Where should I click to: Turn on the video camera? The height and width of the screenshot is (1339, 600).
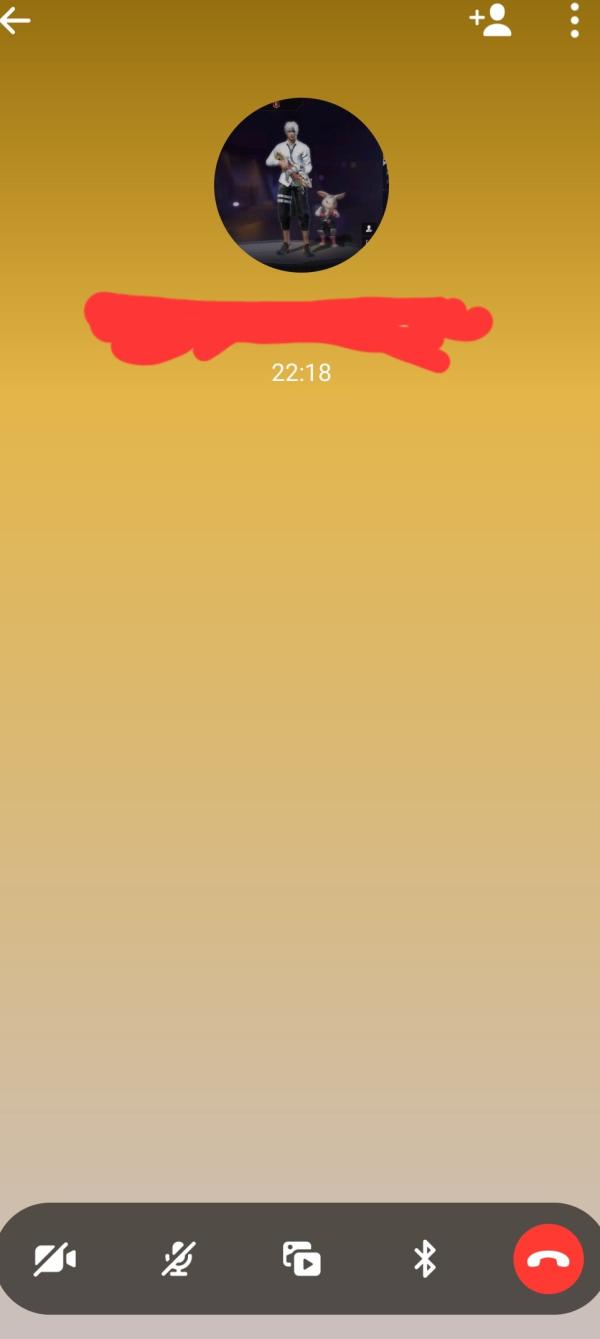point(55,1259)
